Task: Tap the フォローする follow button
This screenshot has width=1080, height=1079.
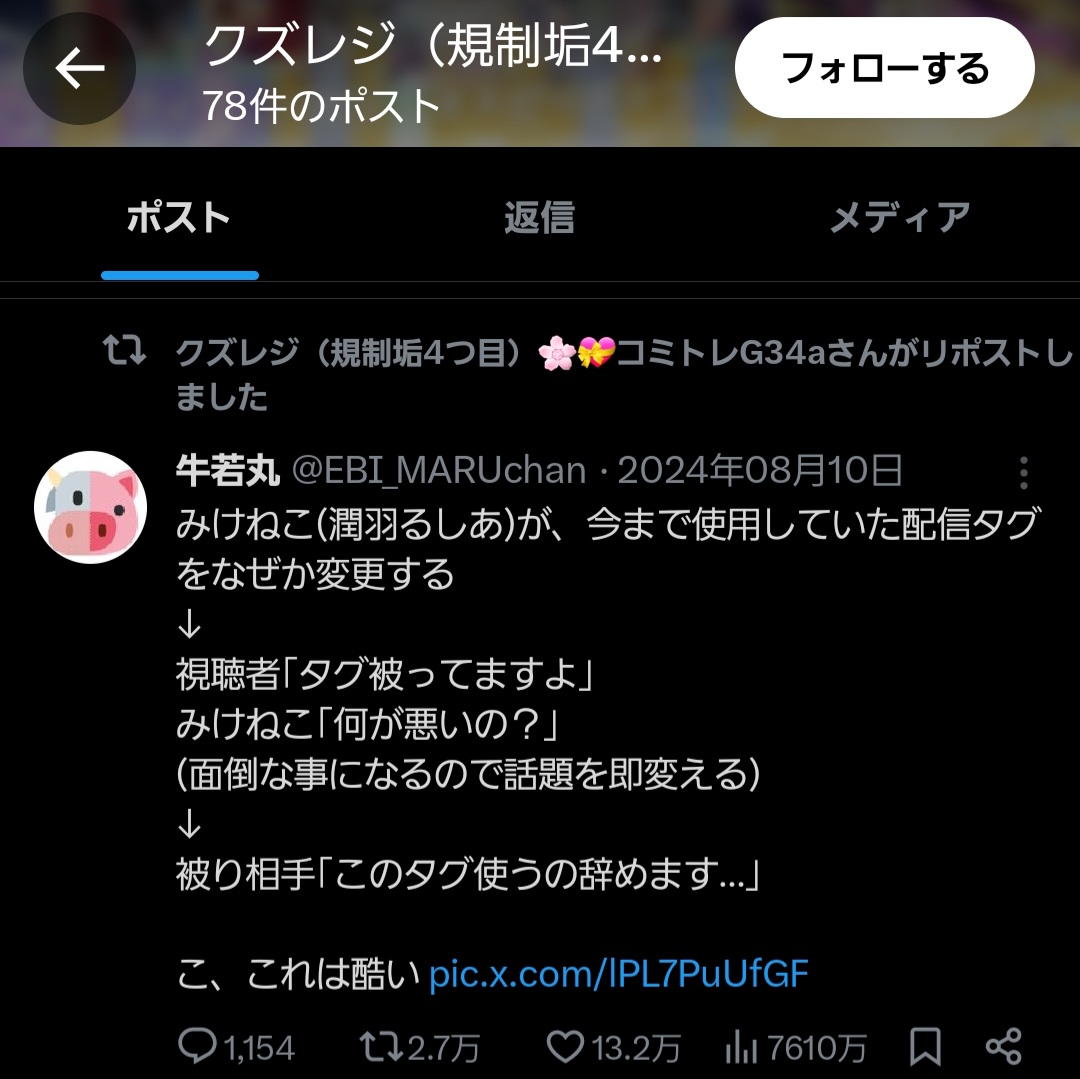Action: click(x=884, y=68)
